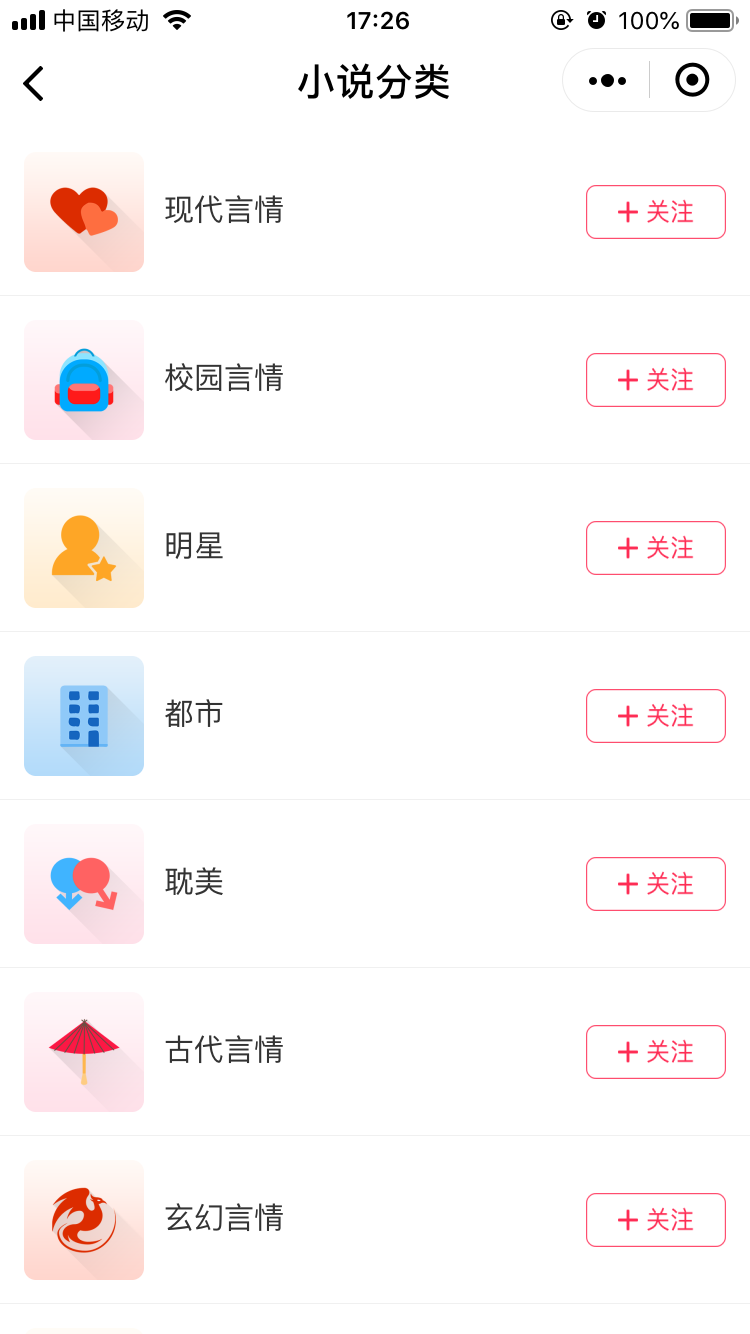Screen dimensions: 750x1334
Task: Open the 现代言情 category row
Action: tap(375, 212)
